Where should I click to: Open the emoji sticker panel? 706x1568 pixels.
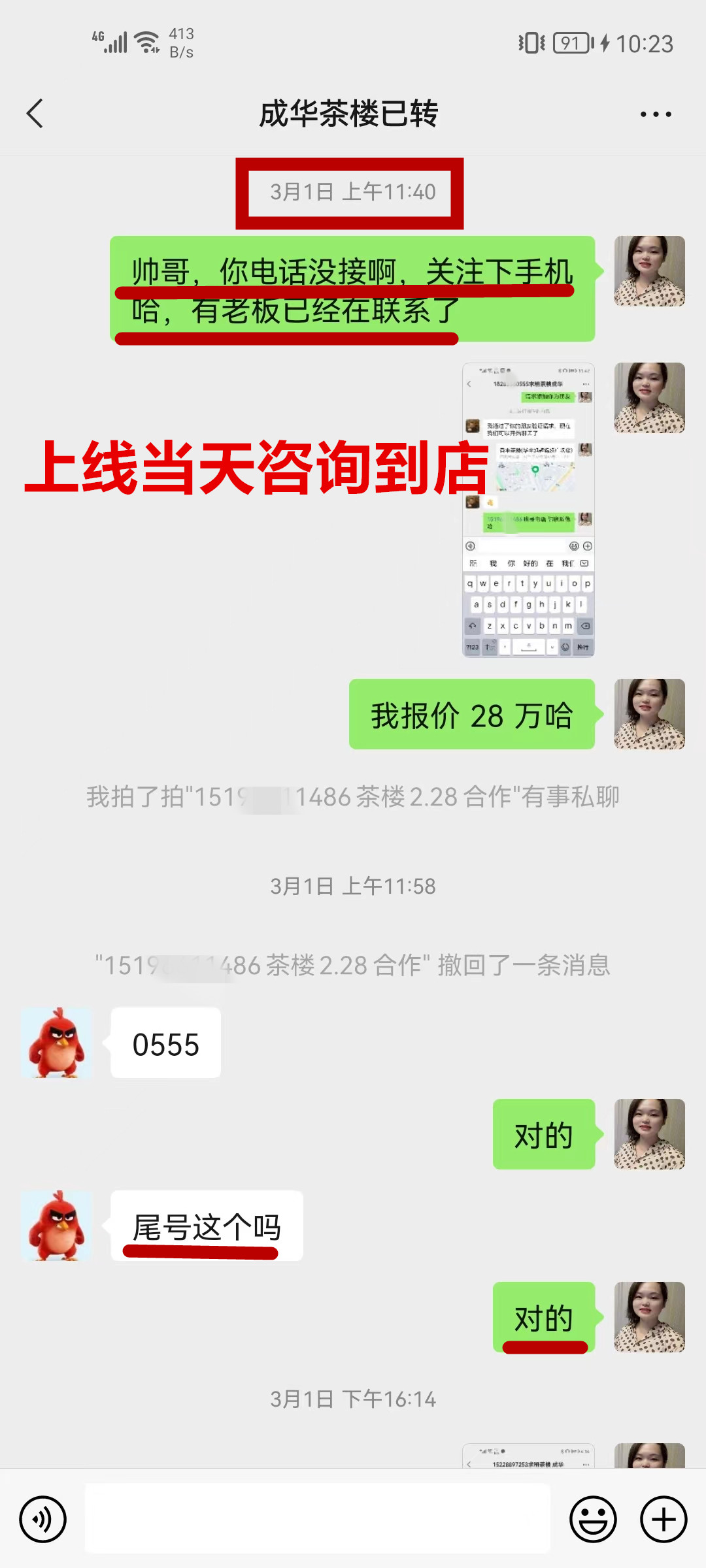click(593, 1519)
